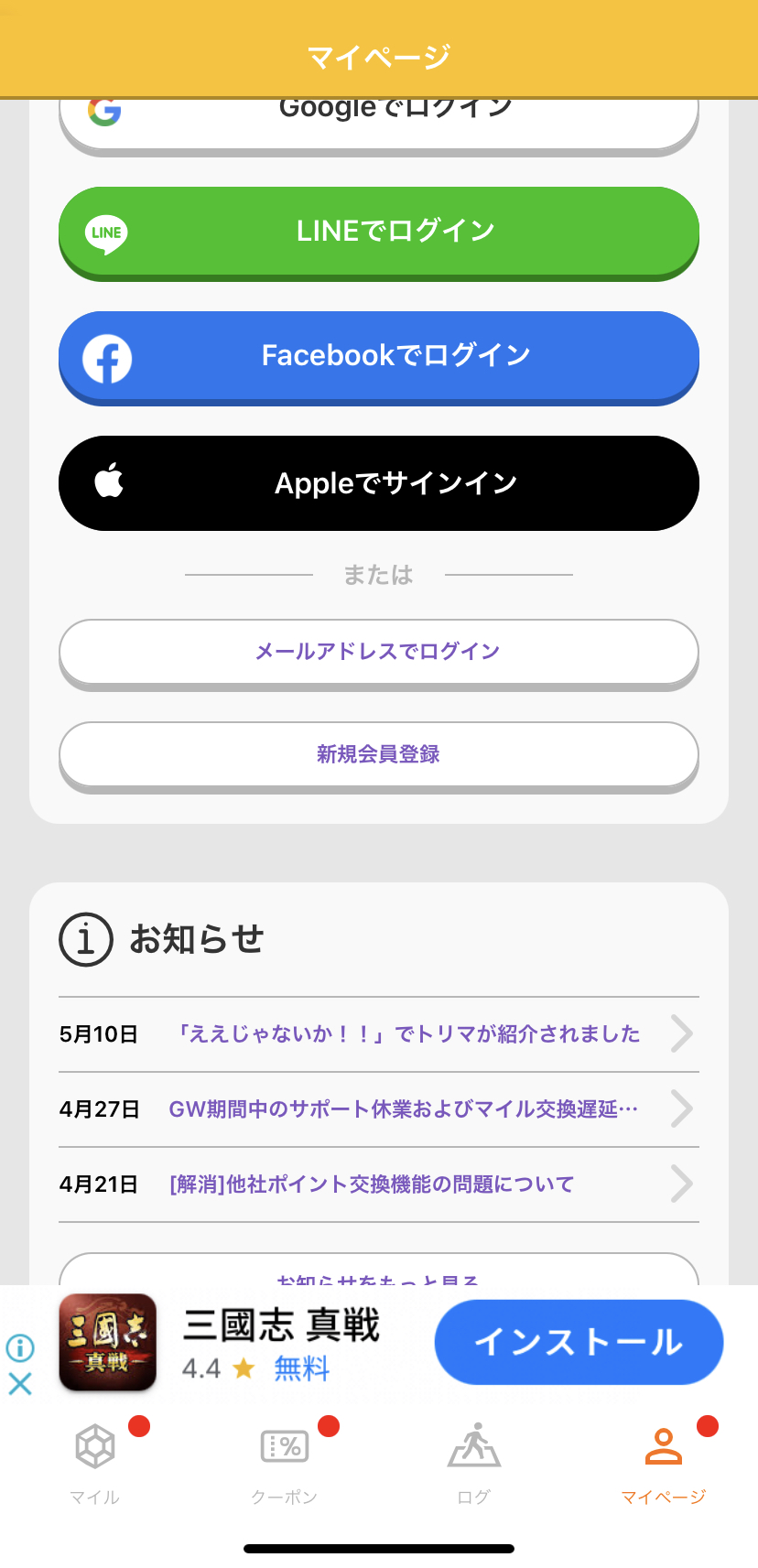Tap the LINEでログイン button
The height and width of the screenshot is (1568, 758).
pos(379,232)
